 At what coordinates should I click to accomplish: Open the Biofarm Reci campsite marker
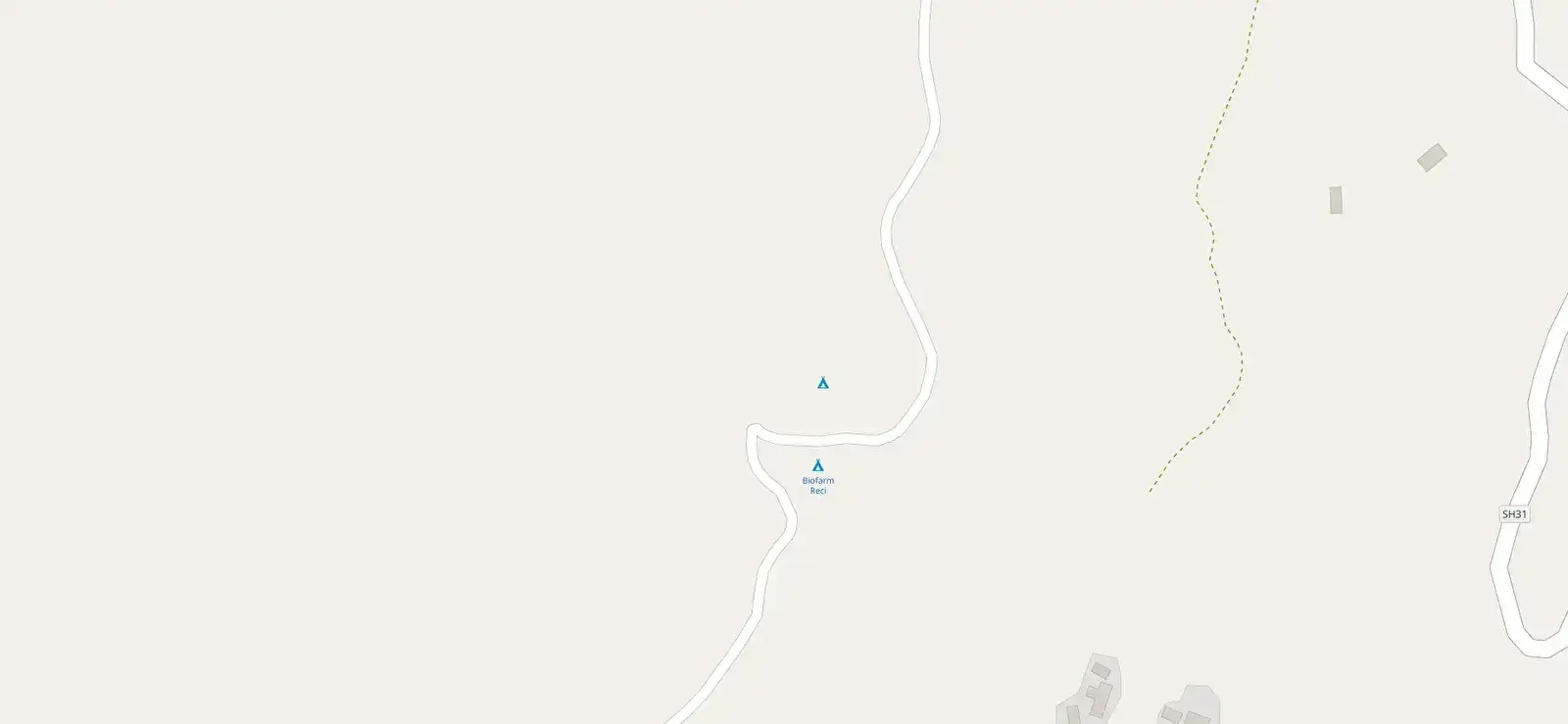pyautogui.click(x=817, y=465)
